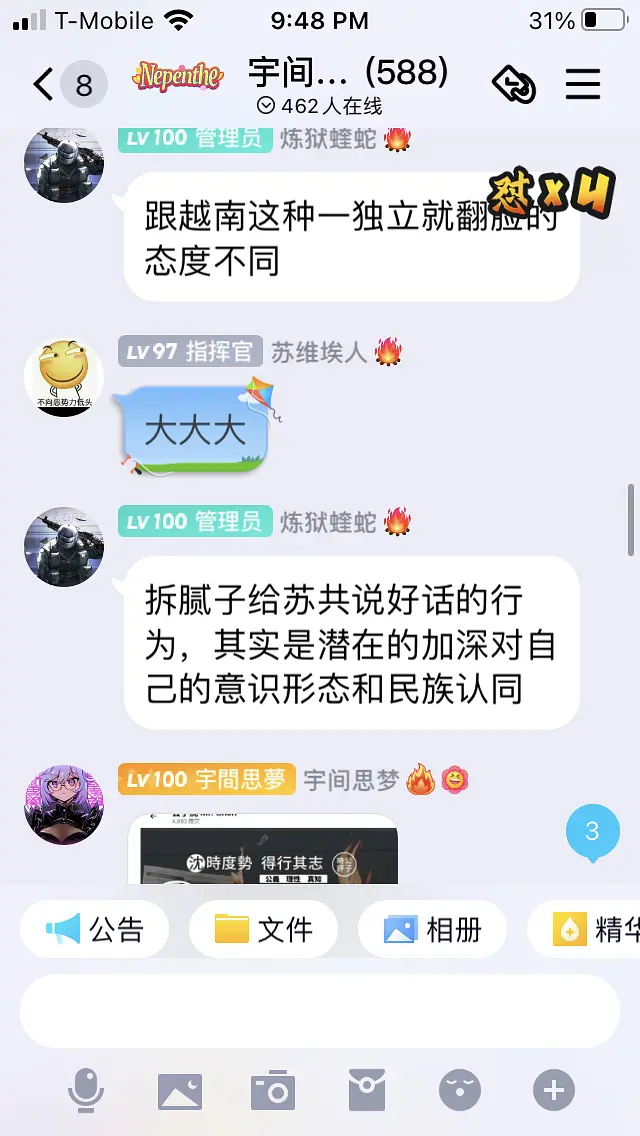640x1136 pixels.
Task: Open the group menu icon
Action: click(582, 85)
